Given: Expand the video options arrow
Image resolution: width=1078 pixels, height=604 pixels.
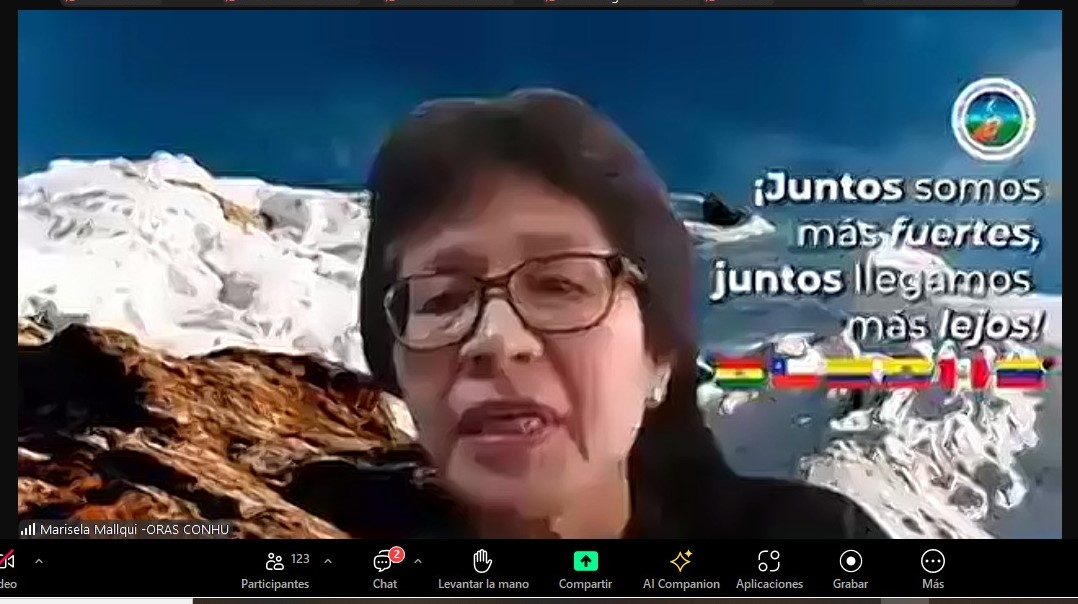Looking at the screenshot, I should coord(39,561).
